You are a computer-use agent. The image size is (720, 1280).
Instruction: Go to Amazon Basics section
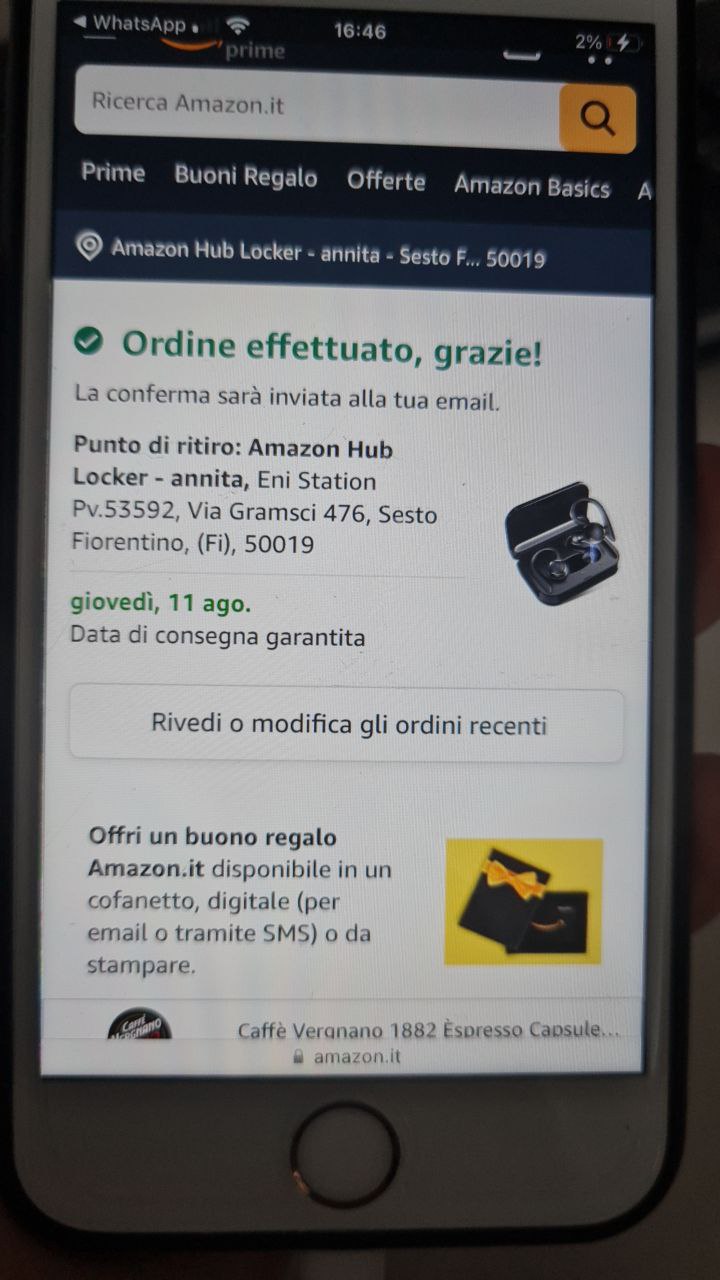pyautogui.click(x=532, y=186)
